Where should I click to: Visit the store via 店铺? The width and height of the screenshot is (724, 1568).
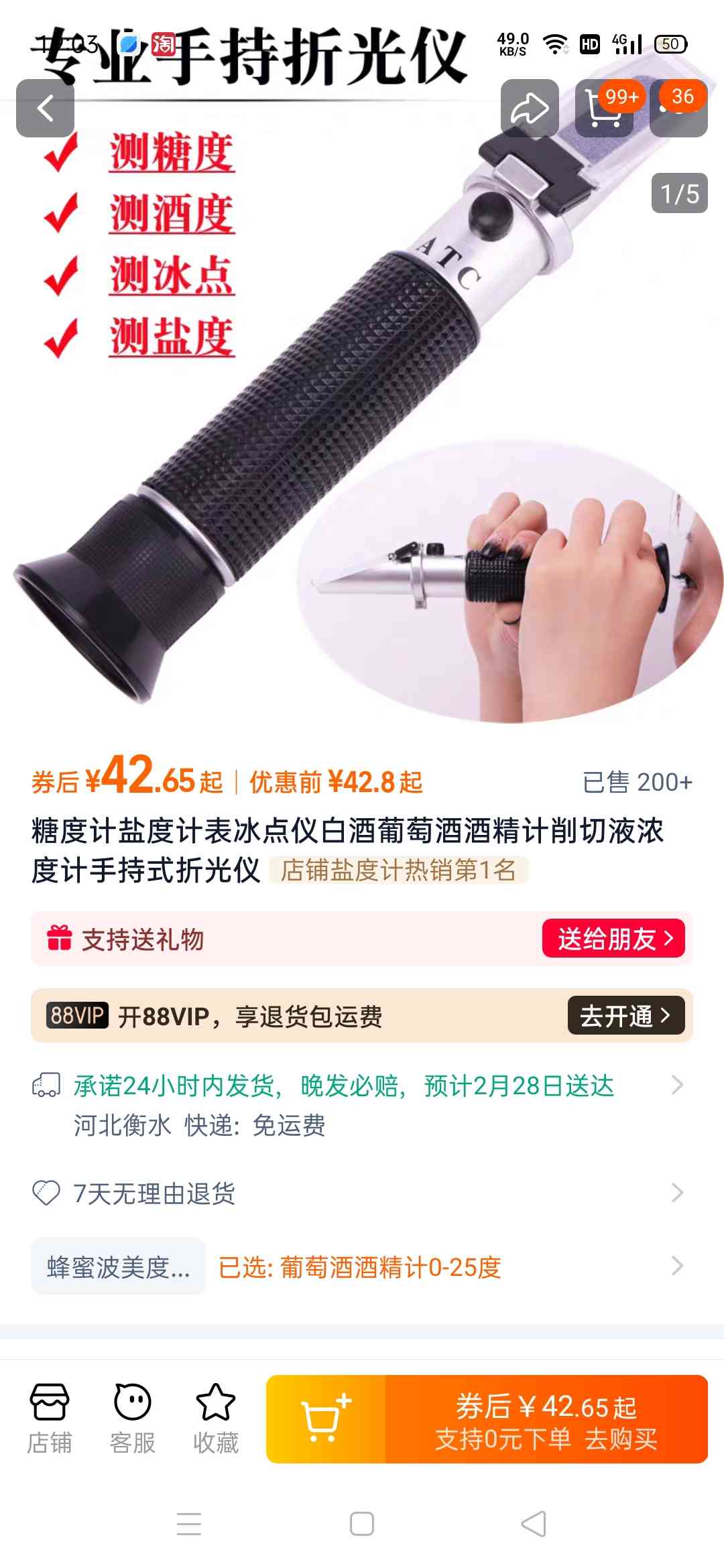(50, 1419)
